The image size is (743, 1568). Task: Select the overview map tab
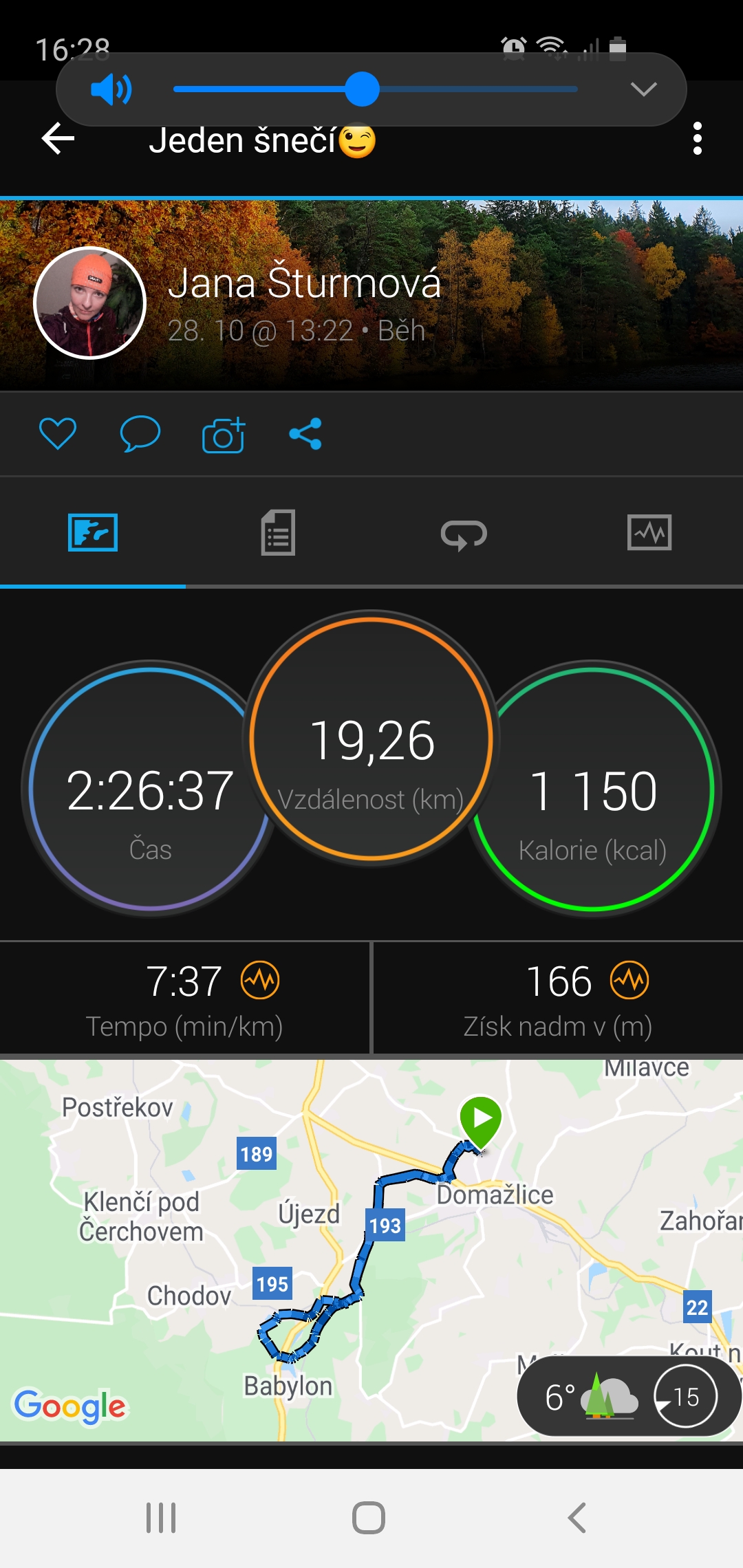point(93,532)
